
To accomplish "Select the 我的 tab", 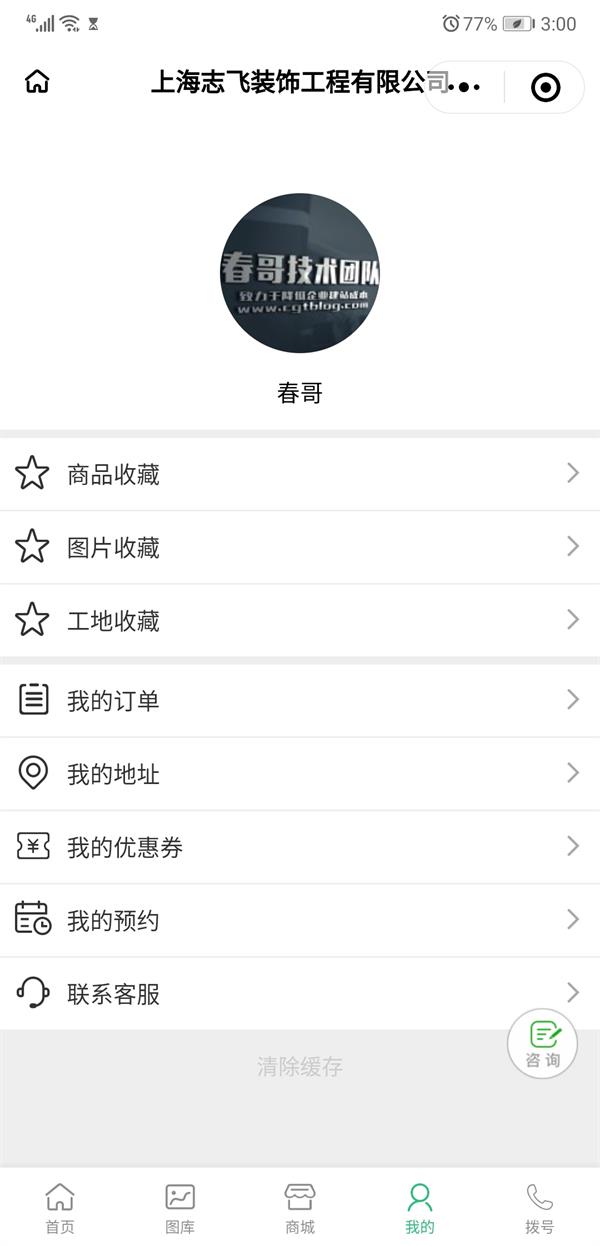I will tap(420, 1208).
